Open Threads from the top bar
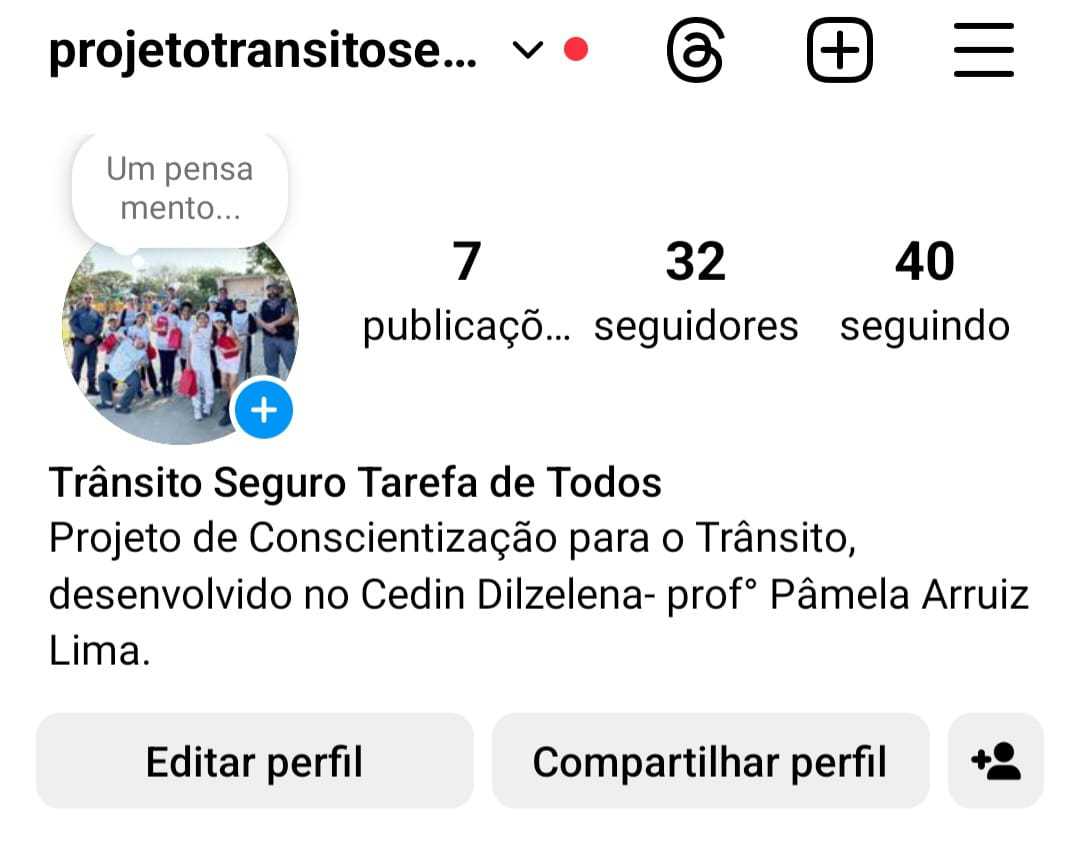1080x852 pixels. (x=695, y=50)
